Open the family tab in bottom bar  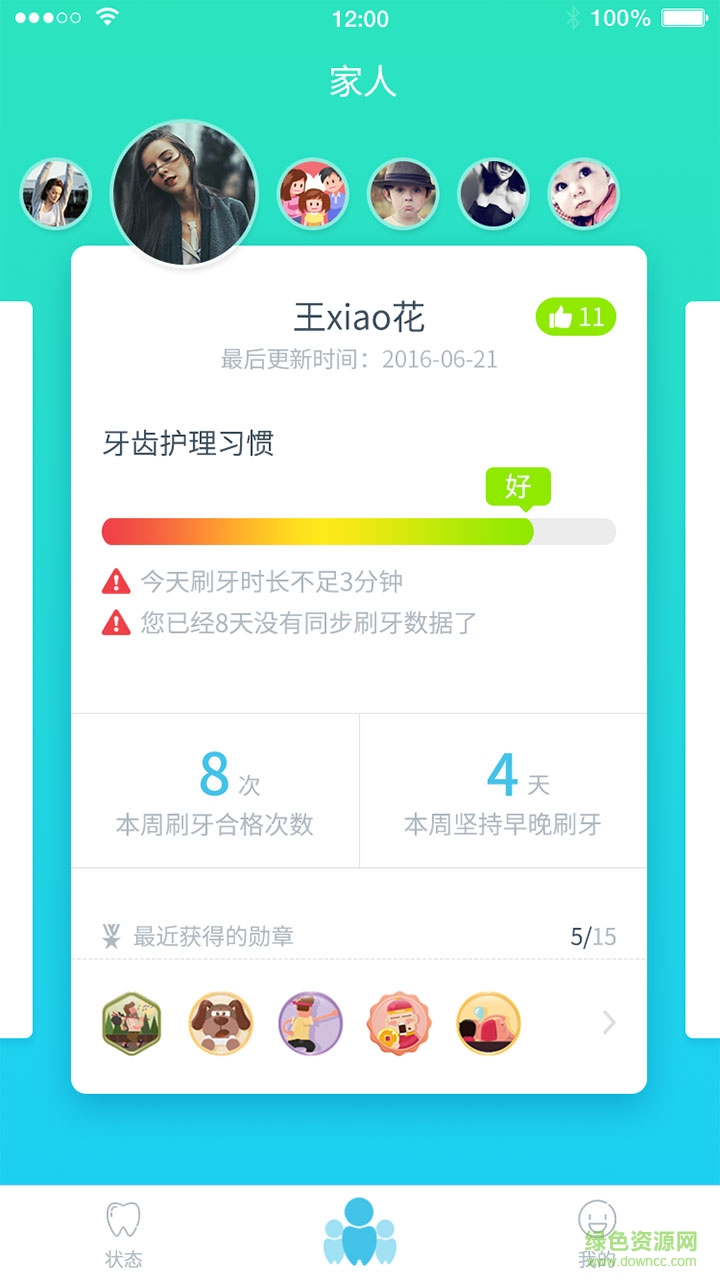(x=360, y=1232)
